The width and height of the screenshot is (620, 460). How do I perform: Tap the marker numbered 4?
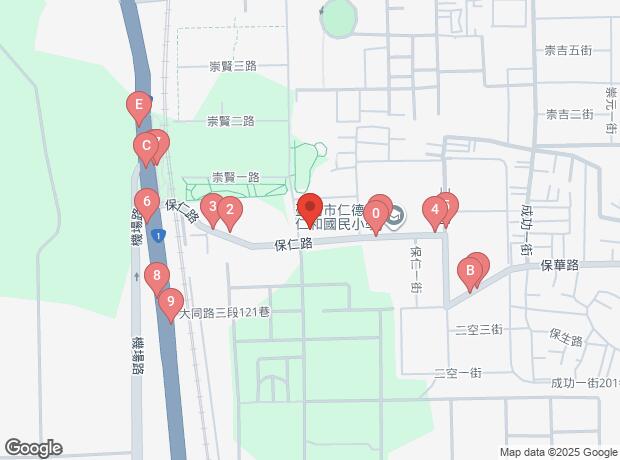pyautogui.click(x=434, y=210)
